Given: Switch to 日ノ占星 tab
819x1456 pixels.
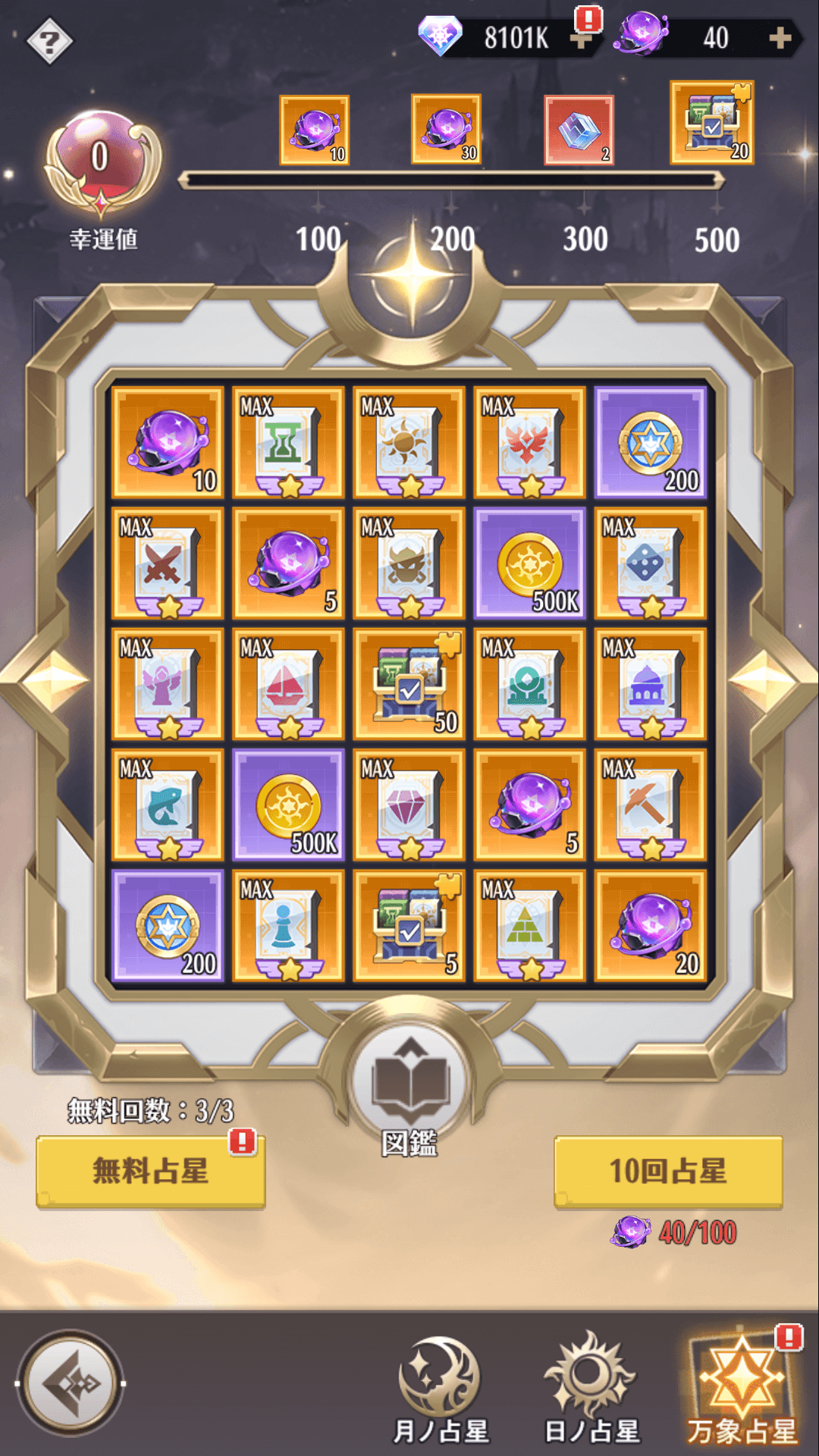Looking at the screenshot, I should [x=592, y=1392].
